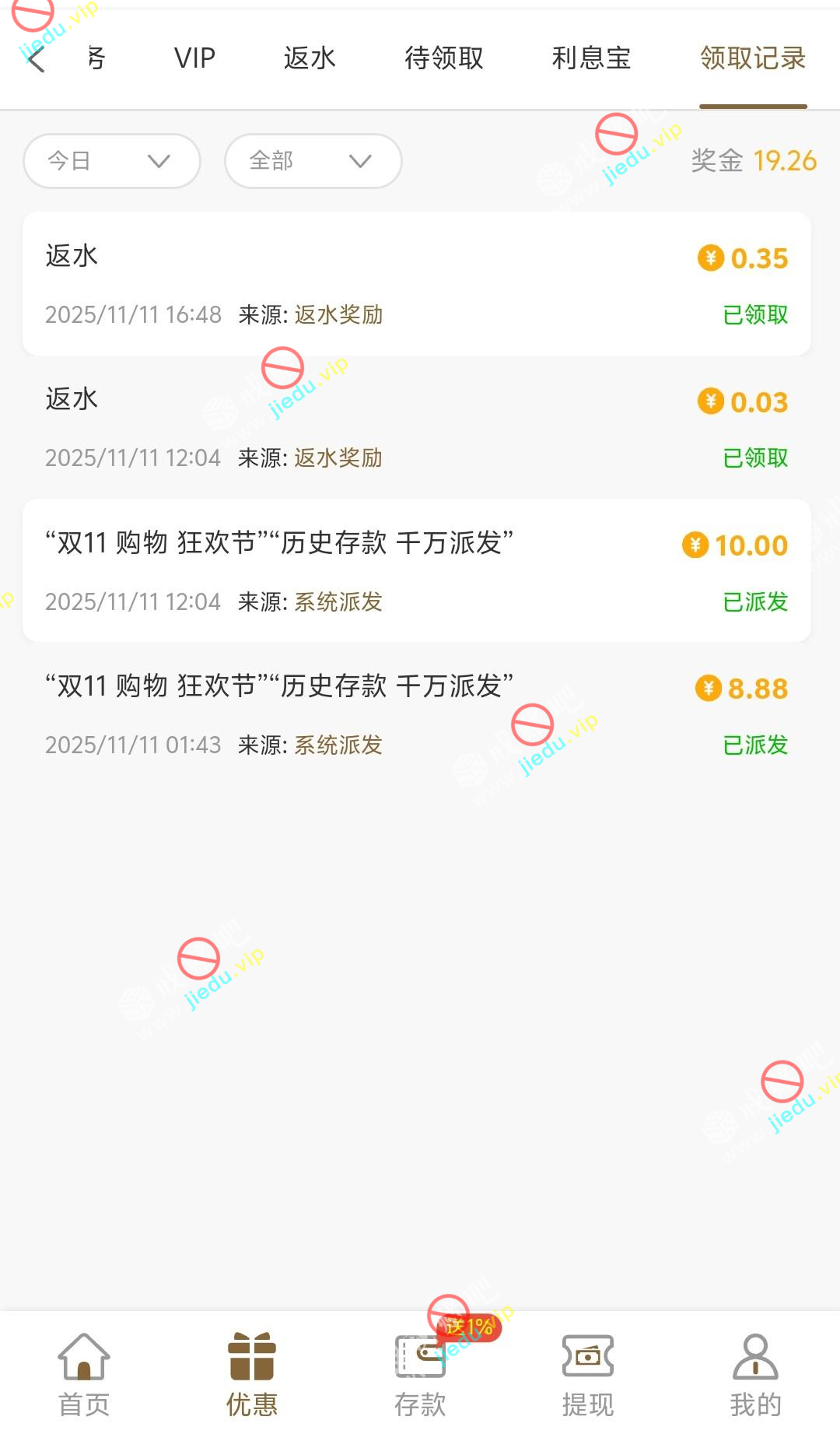
Task: Open the 利息宝 tab
Action: 591,58
